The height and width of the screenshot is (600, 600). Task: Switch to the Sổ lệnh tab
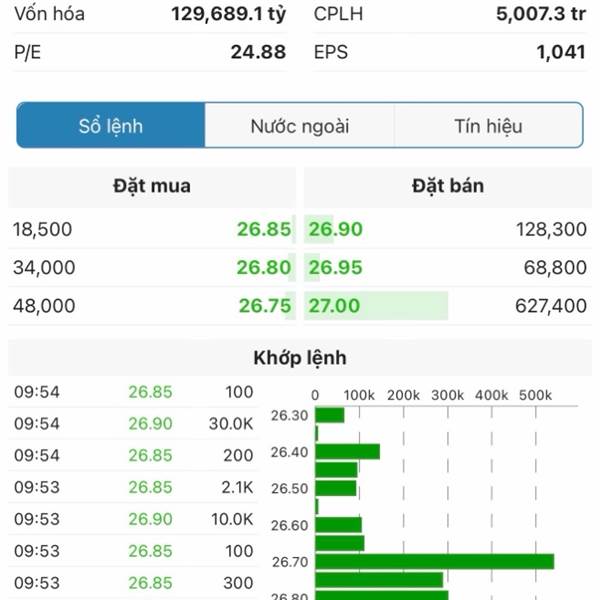click(111, 126)
